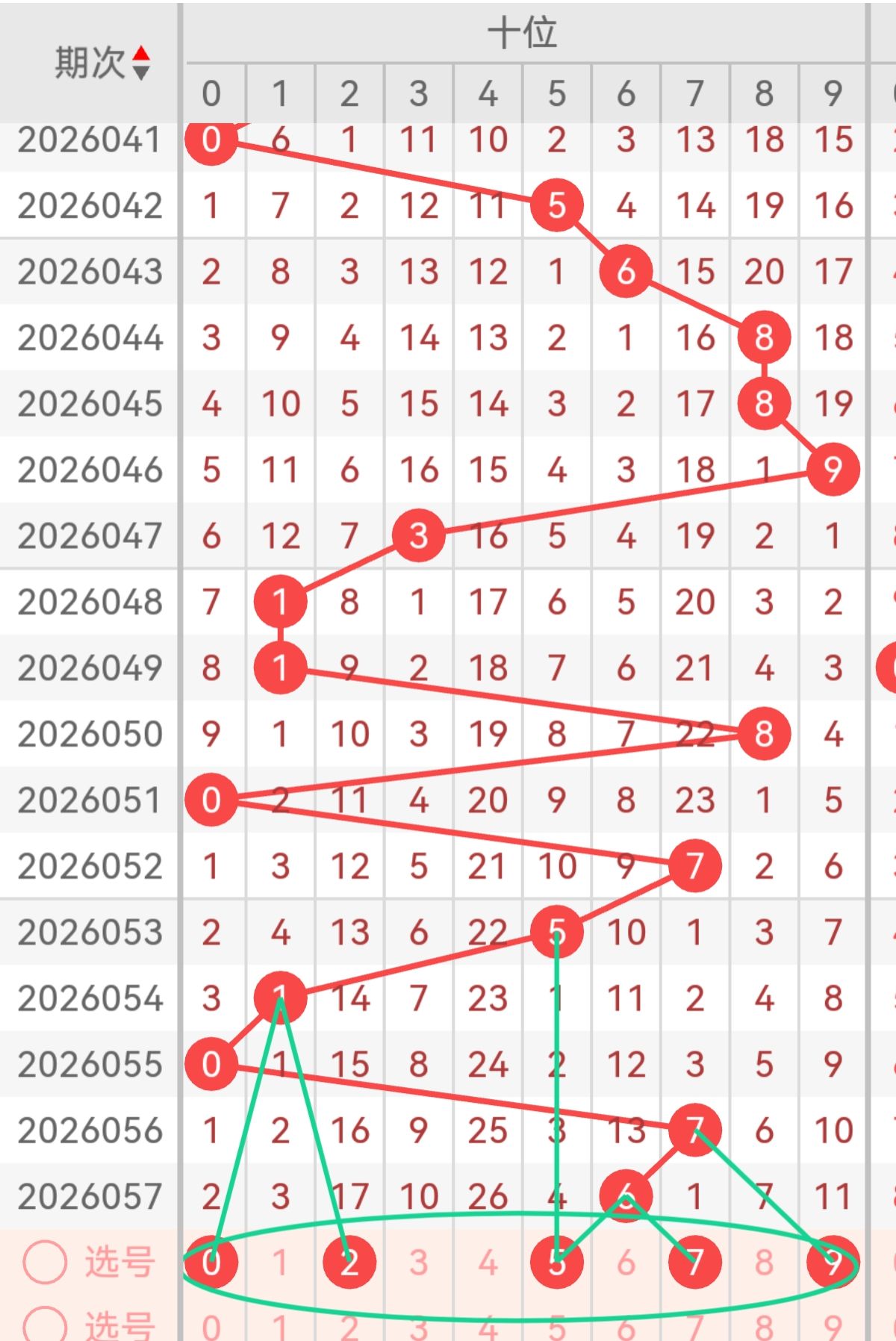
Task: Deselect highlighted number 0 in first 选号 row
Action: tap(211, 1263)
